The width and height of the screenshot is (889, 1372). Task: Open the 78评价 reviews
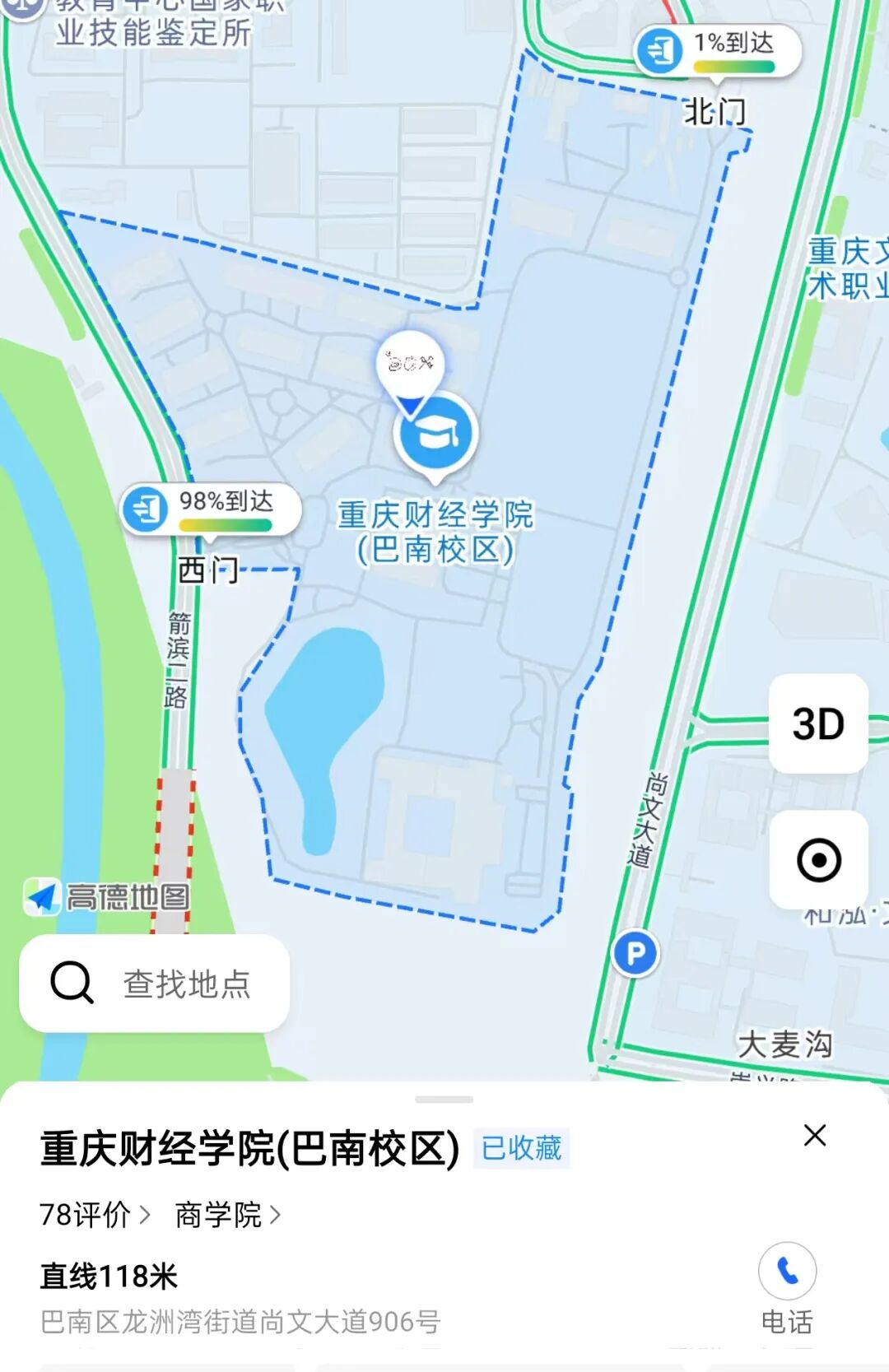click(95, 1215)
